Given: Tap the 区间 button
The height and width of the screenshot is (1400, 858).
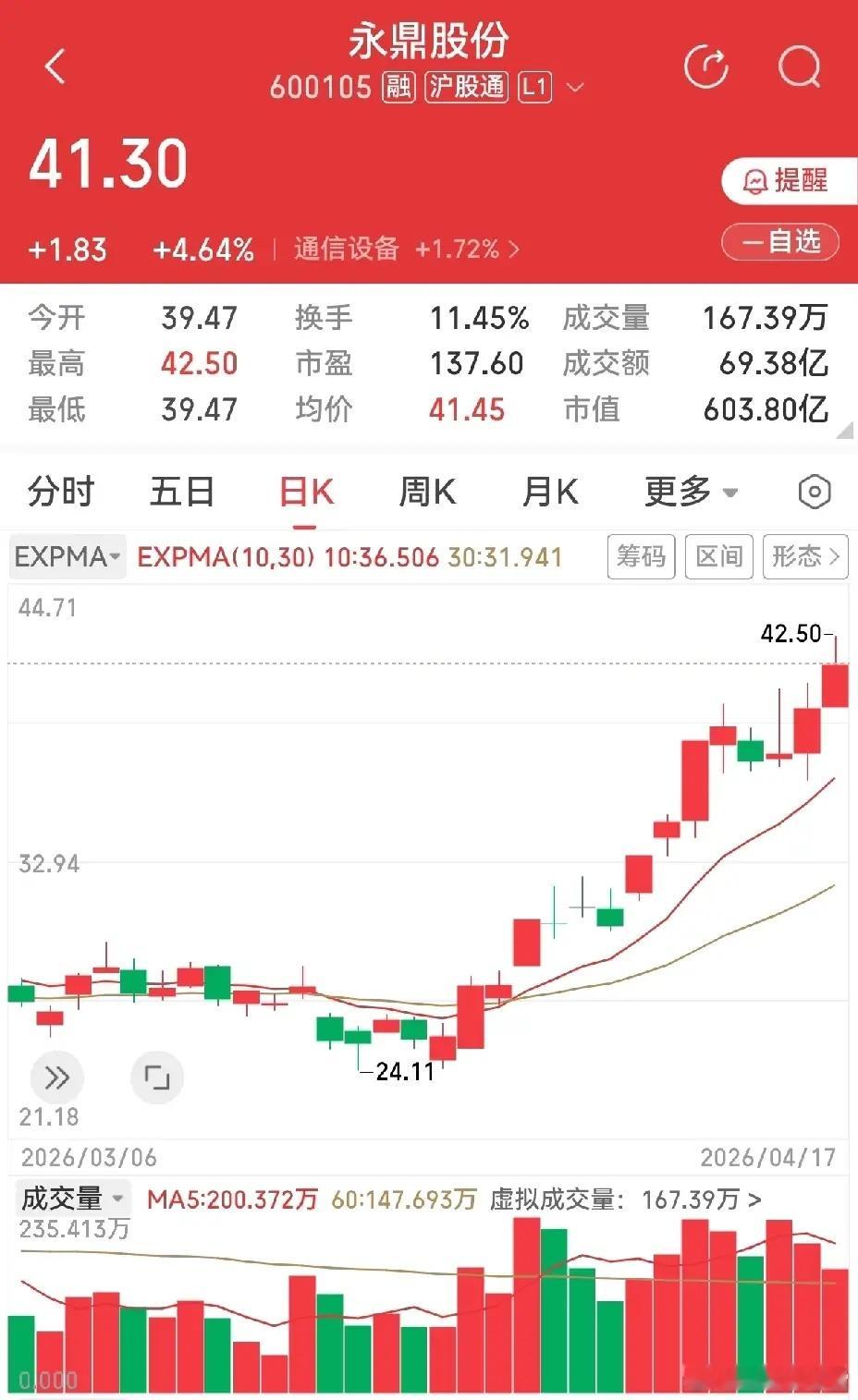Looking at the screenshot, I should point(719,556).
